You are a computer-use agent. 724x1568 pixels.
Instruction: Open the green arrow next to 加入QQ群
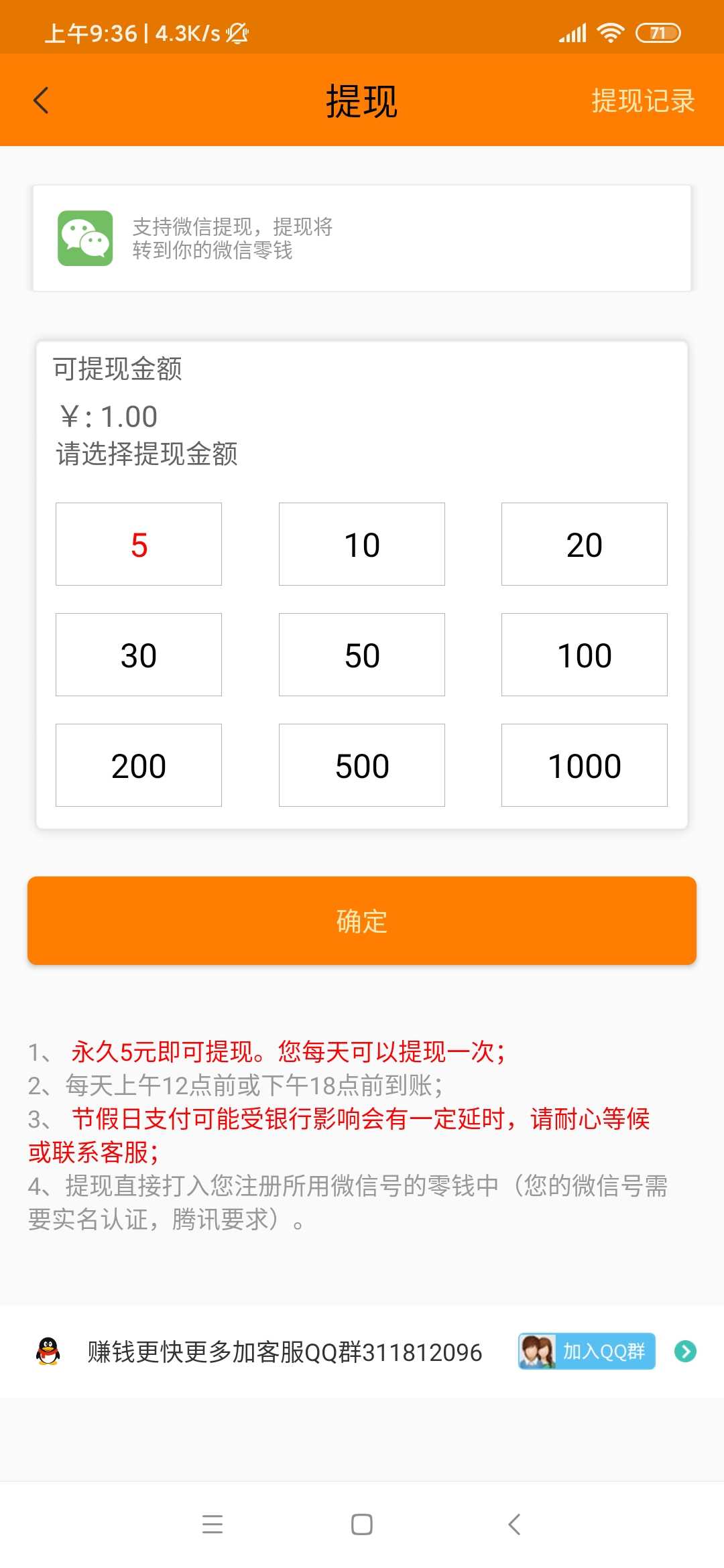tap(685, 1351)
